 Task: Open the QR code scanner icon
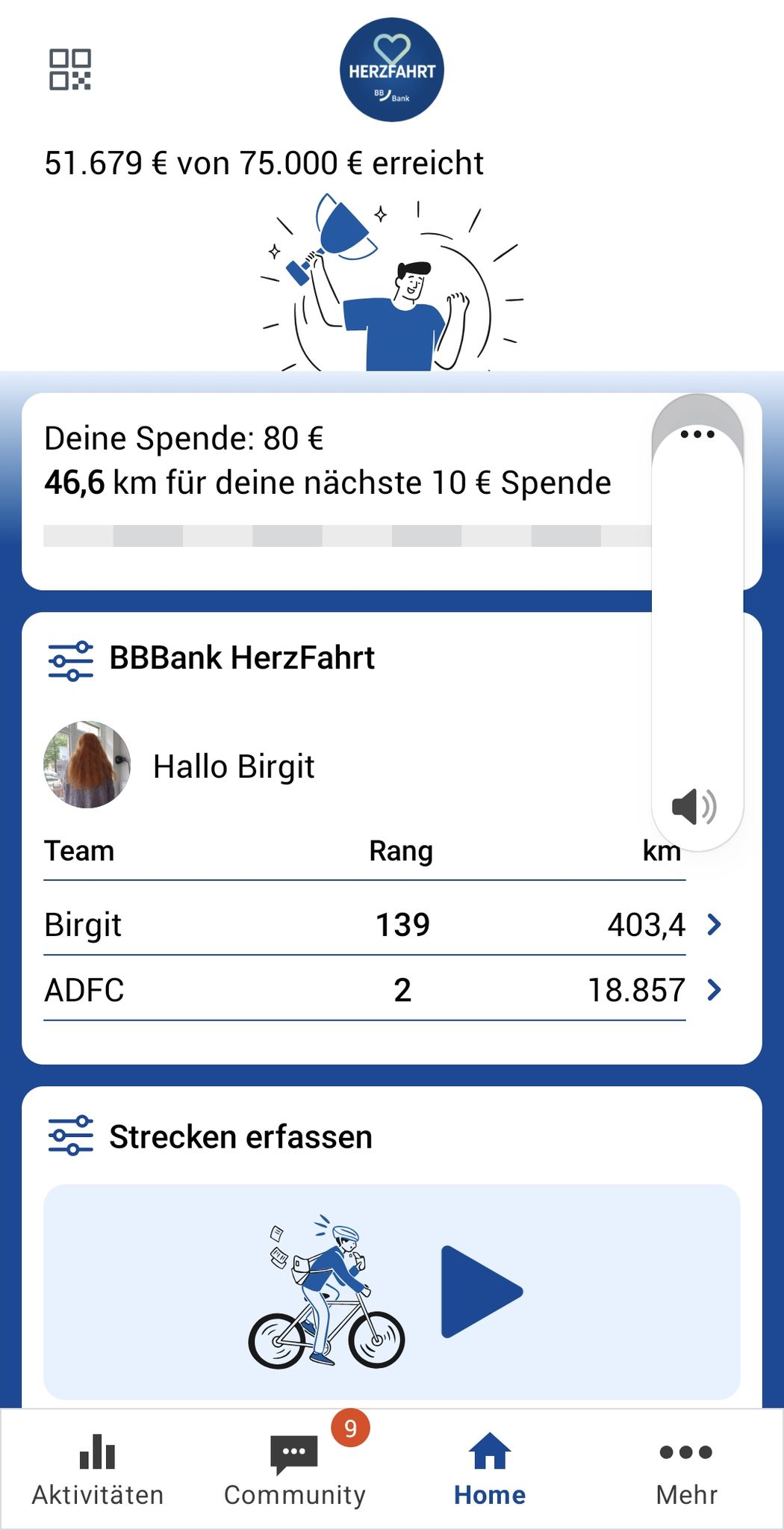point(70,69)
